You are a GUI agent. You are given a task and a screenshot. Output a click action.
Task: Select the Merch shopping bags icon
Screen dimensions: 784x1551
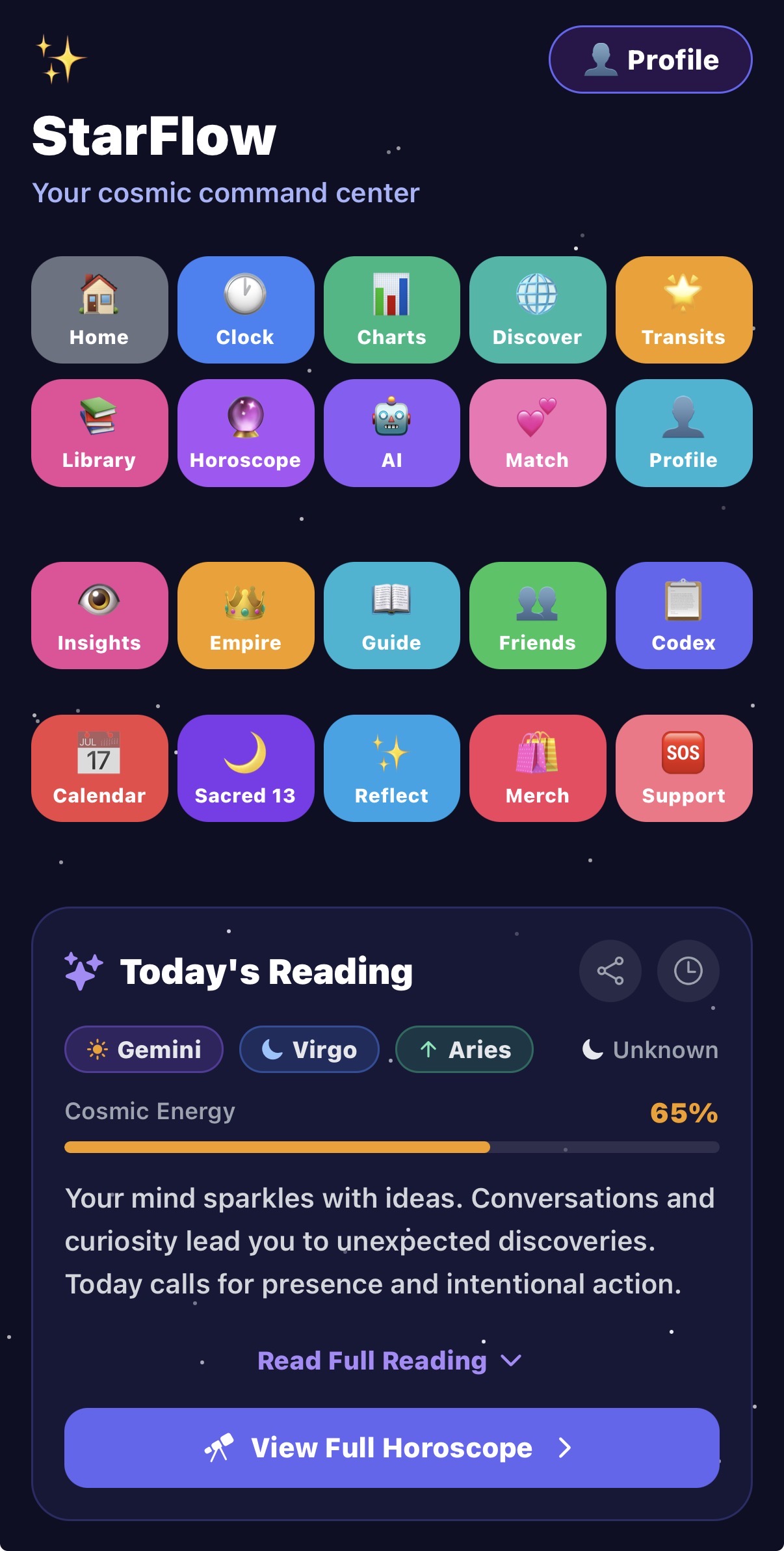click(x=538, y=768)
